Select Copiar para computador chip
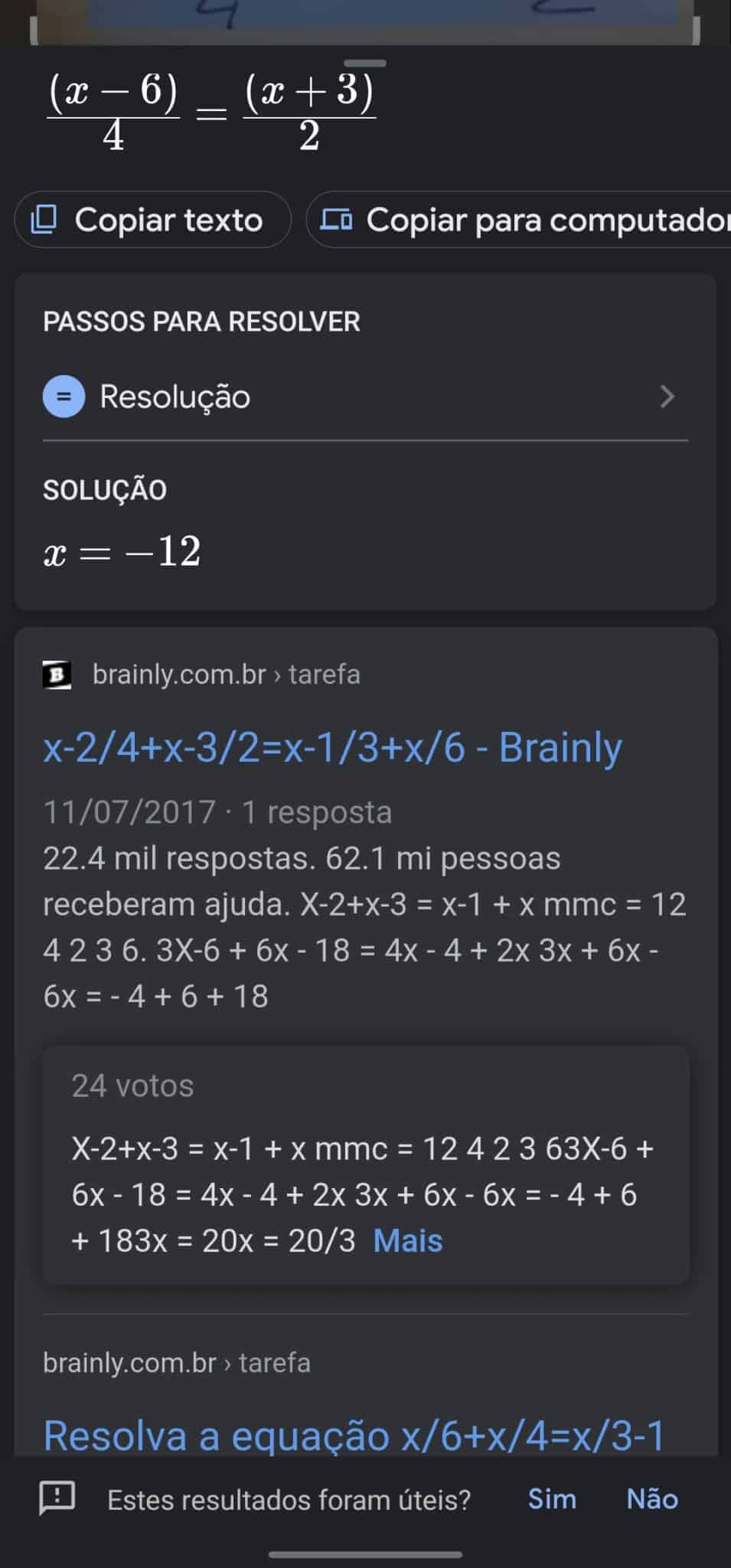The width and height of the screenshot is (731, 1568). coord(518,220)
